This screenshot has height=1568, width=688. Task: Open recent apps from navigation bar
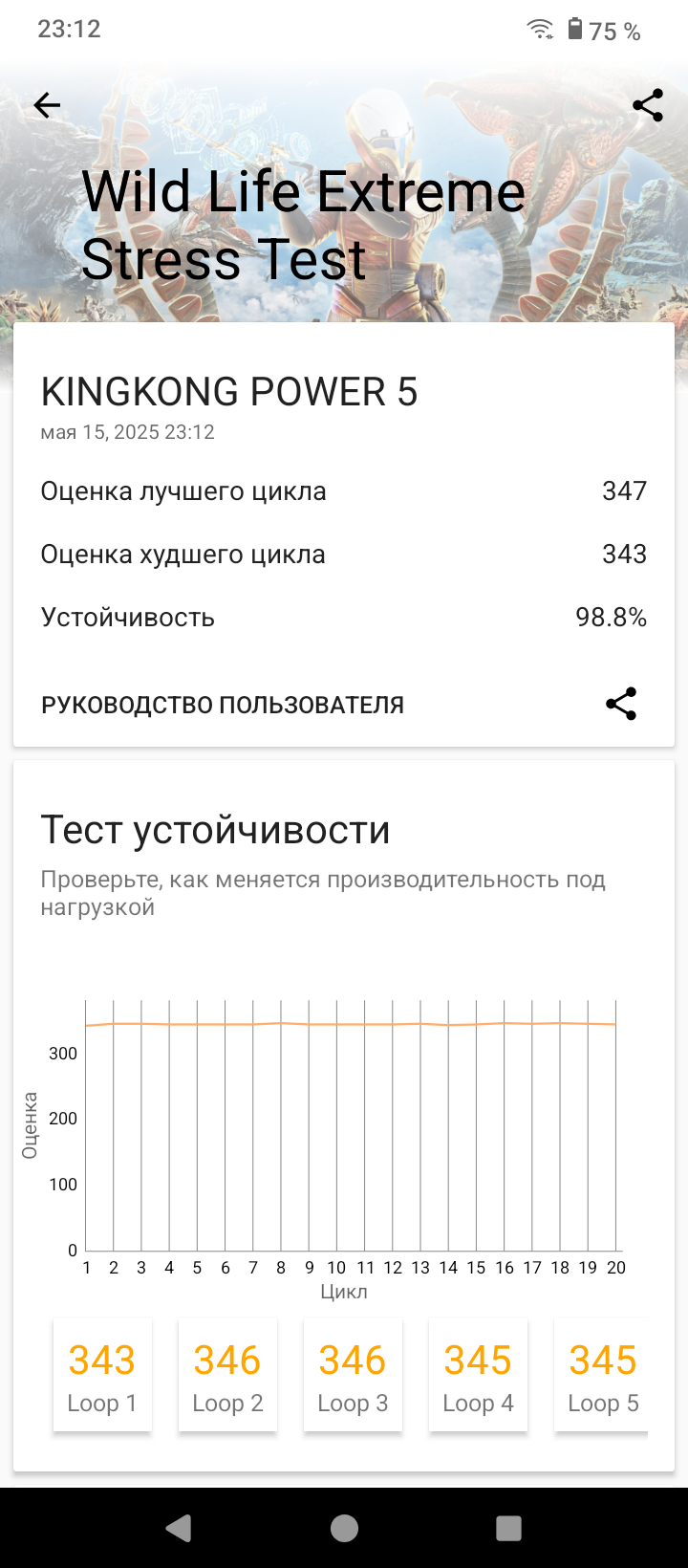click(x=508, y=1528)
